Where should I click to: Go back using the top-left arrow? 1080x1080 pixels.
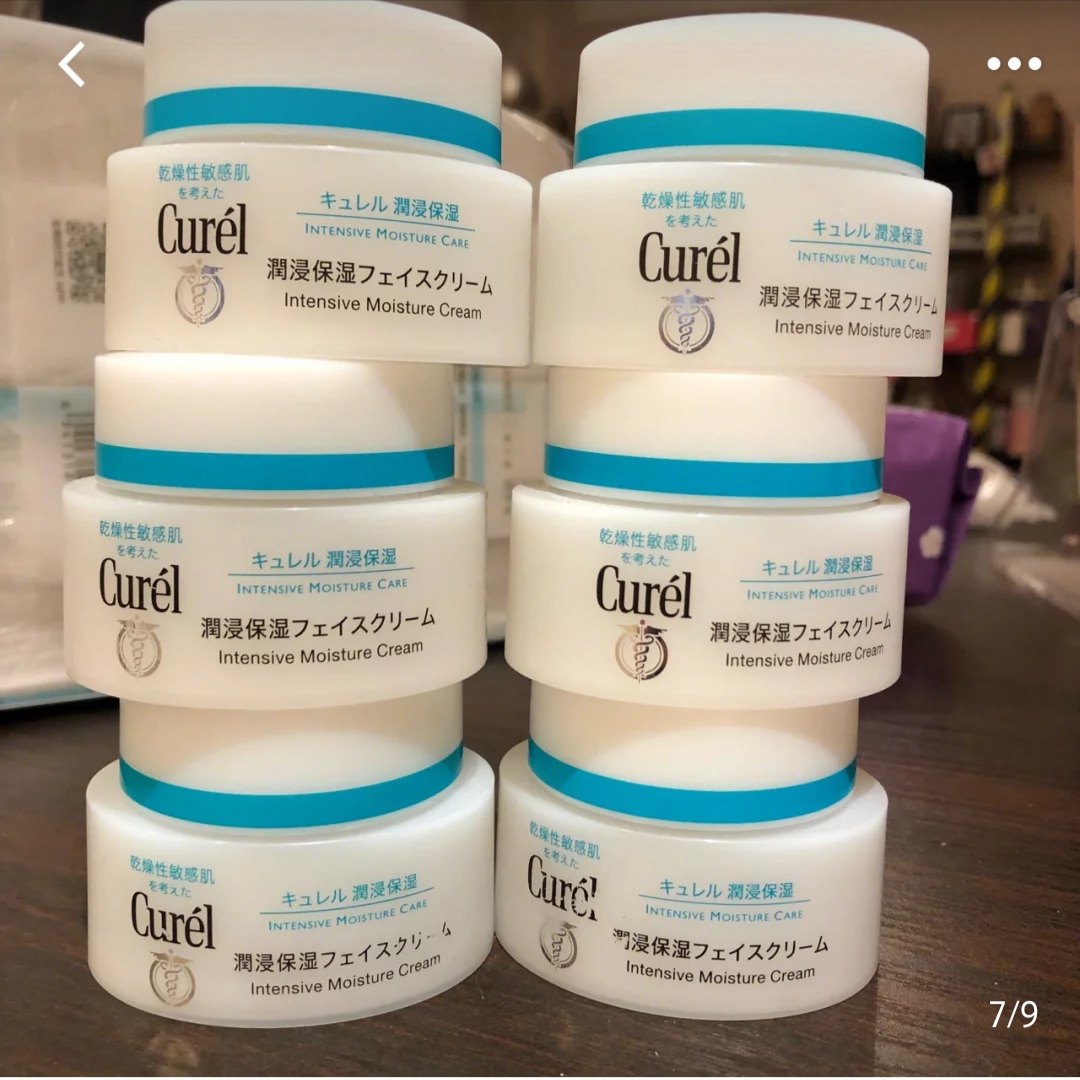(x=72, y=64)
